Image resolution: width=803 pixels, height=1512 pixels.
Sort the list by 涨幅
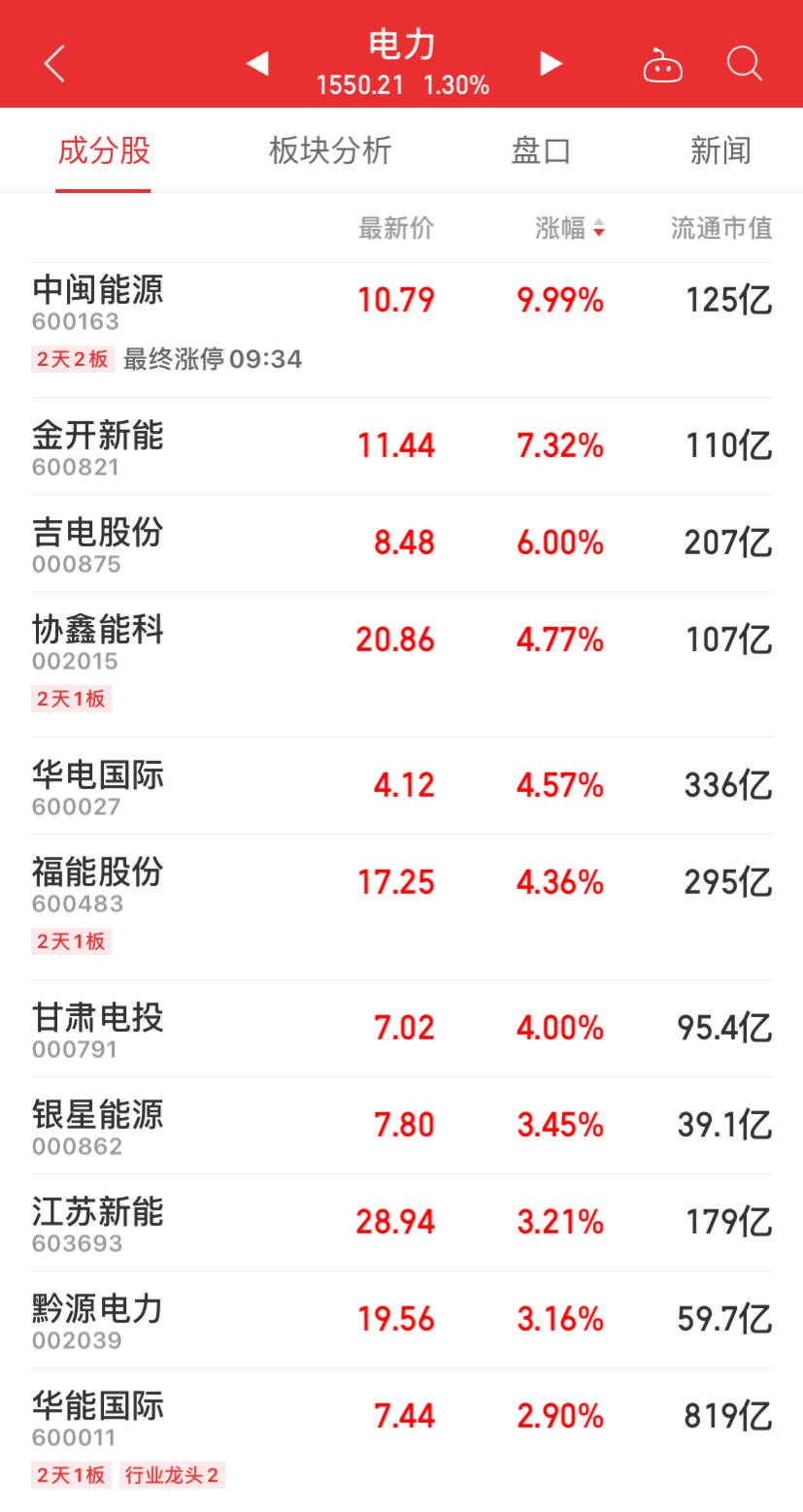(570, 229)
